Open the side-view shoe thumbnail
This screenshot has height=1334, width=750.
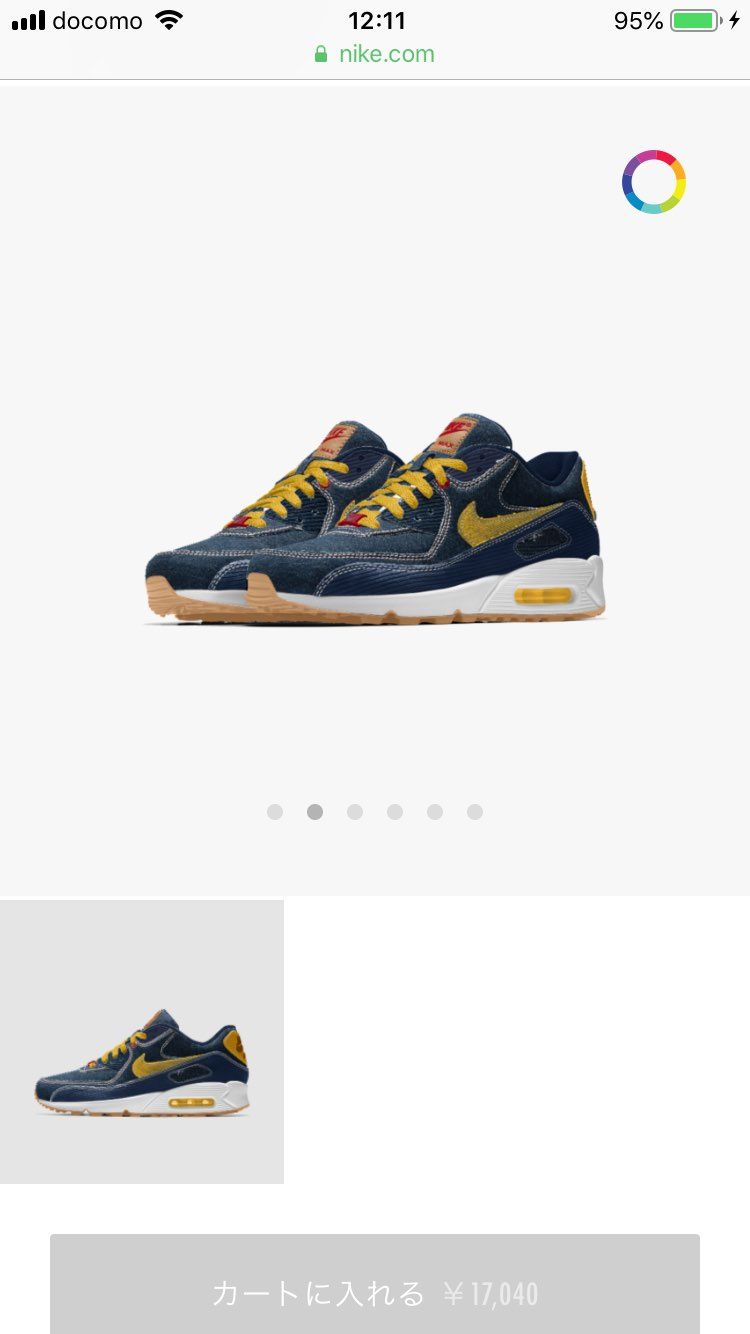click(142, 1042)
